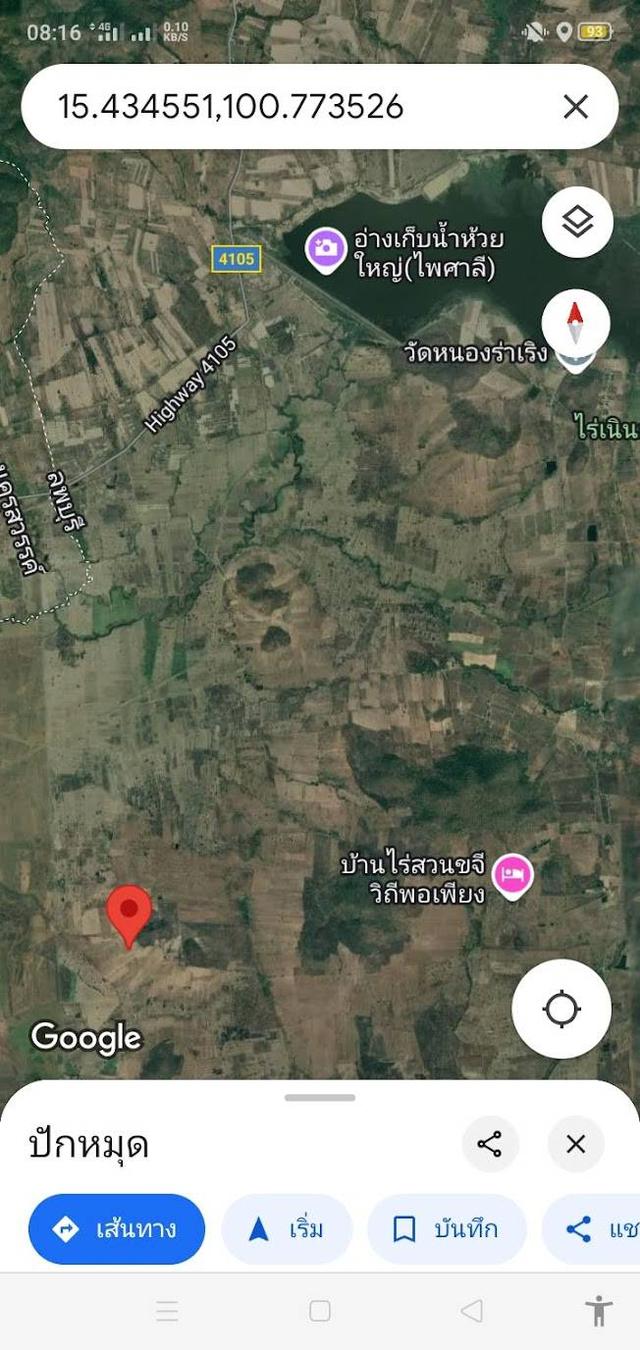
Task: Open the บ้านไร่สวนขจี วิถีพอเพียง lodging marker
Action: pyautogui.click(x=513, y=876)
